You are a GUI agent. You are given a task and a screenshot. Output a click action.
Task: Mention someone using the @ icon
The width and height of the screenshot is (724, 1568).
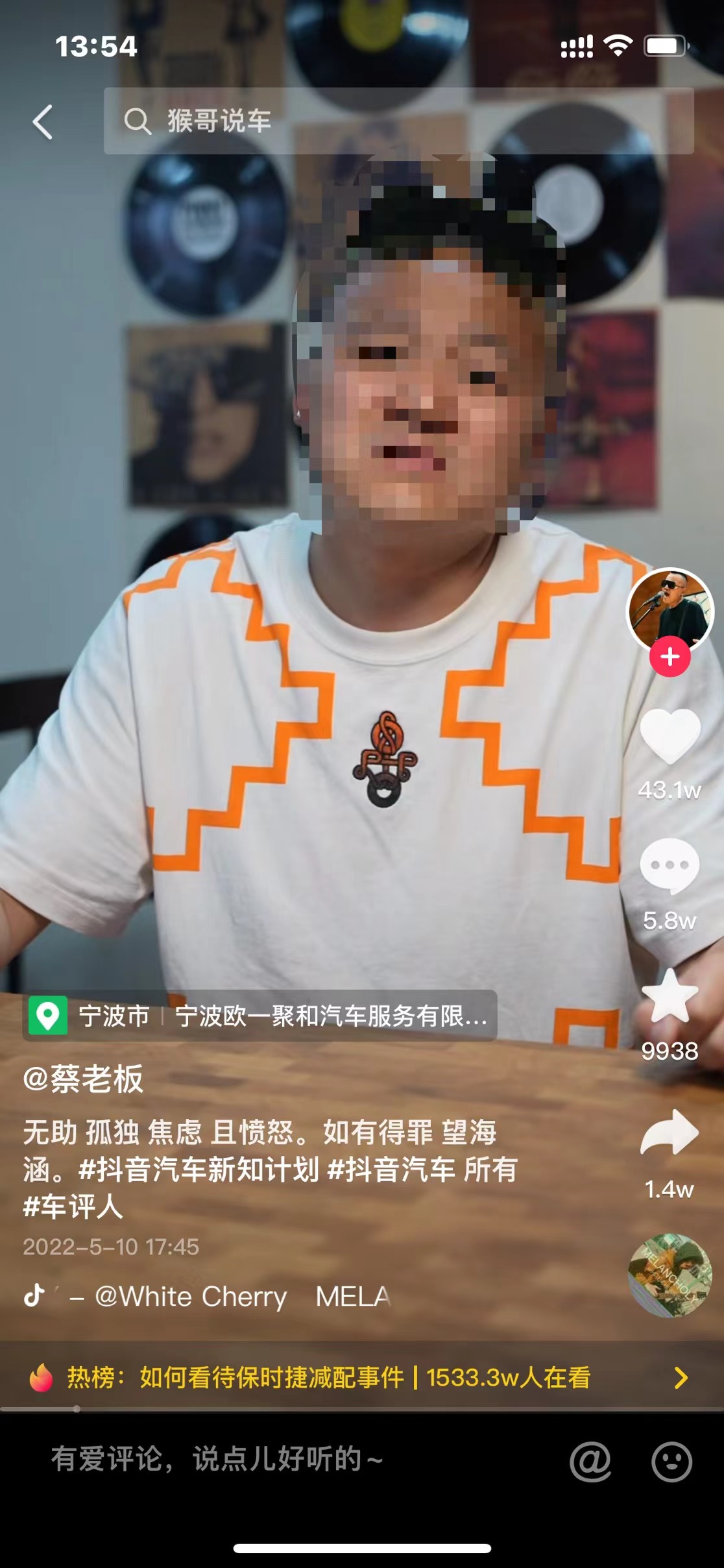590,1461
